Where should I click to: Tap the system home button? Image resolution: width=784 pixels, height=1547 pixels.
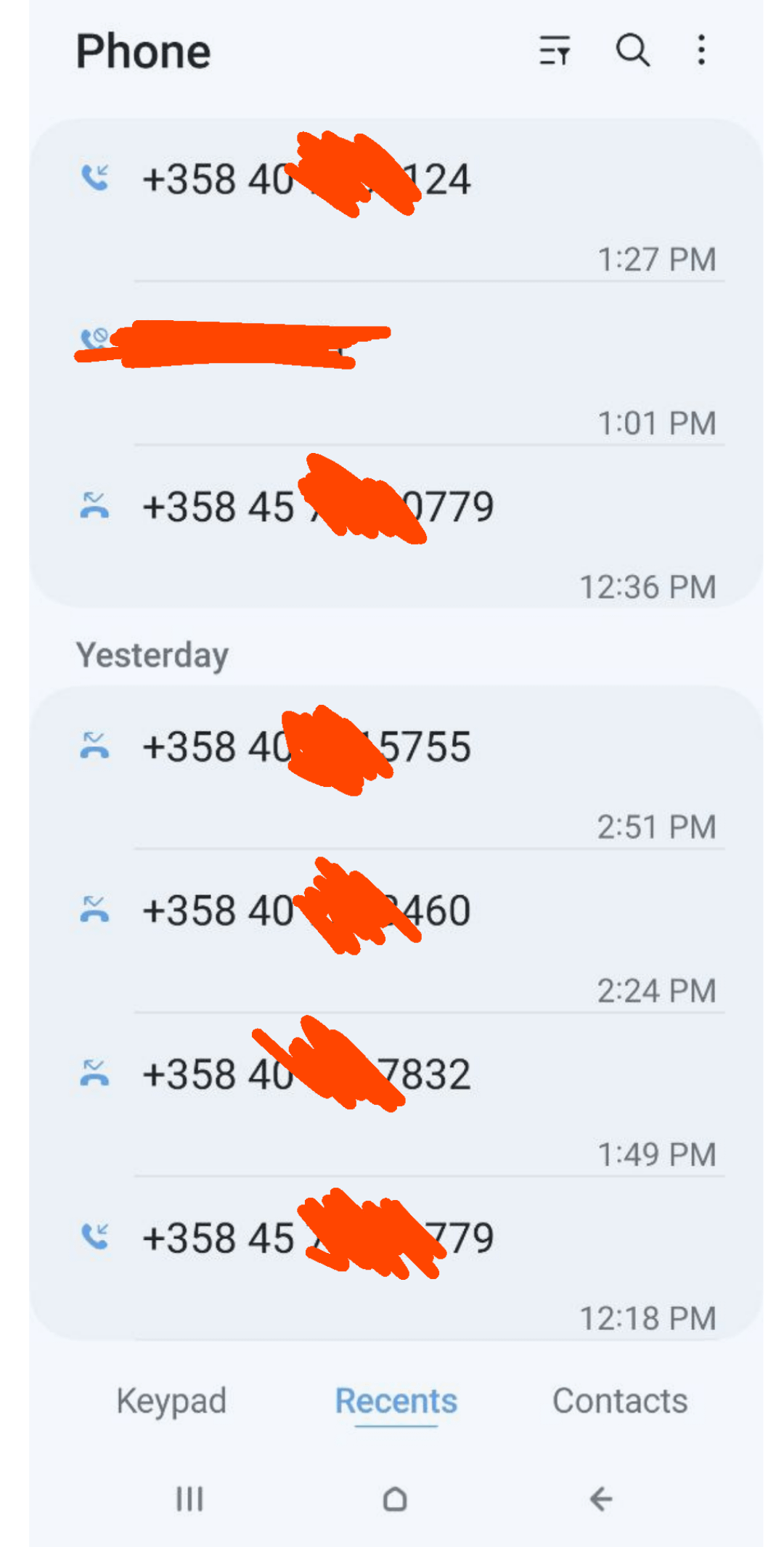tap(395, 1499)
